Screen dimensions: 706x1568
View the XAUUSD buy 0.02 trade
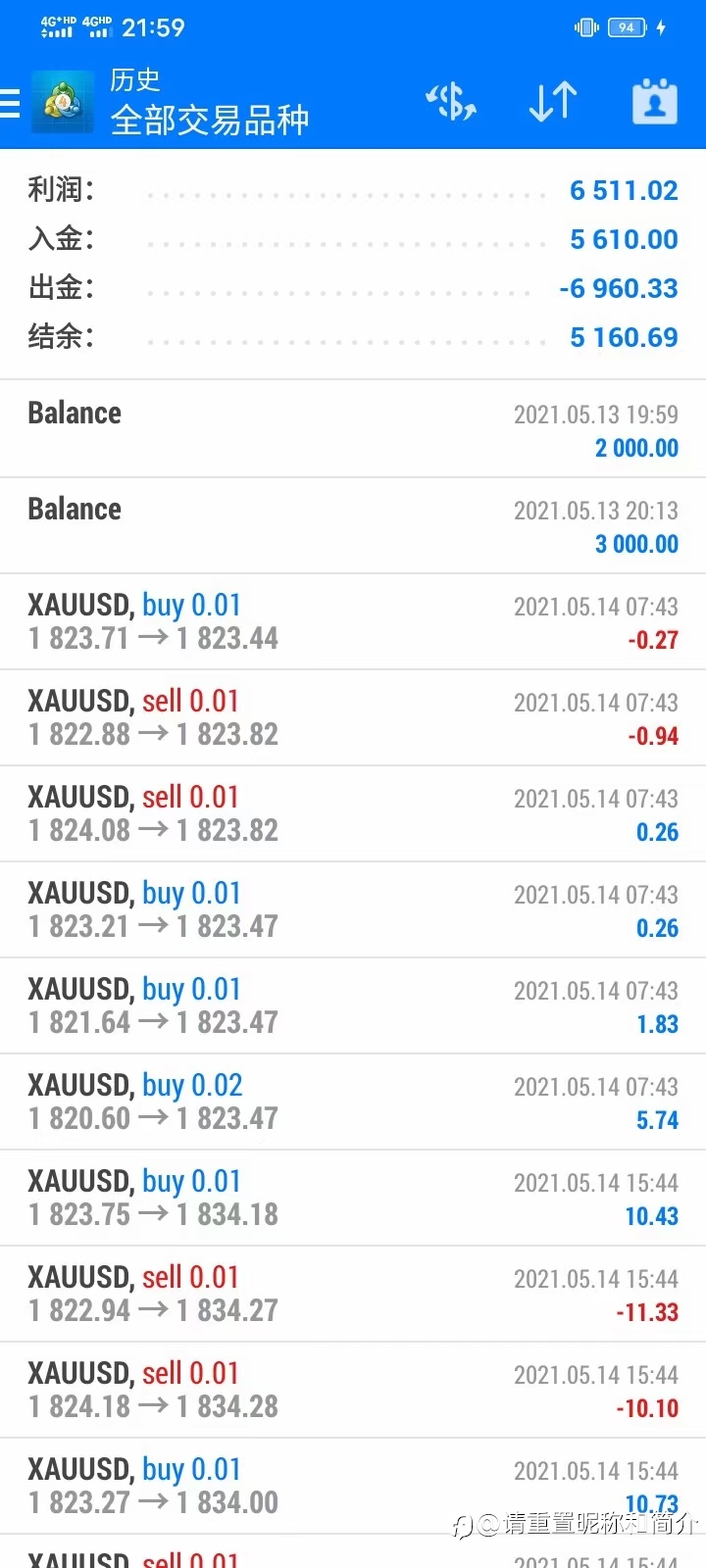353,1102
